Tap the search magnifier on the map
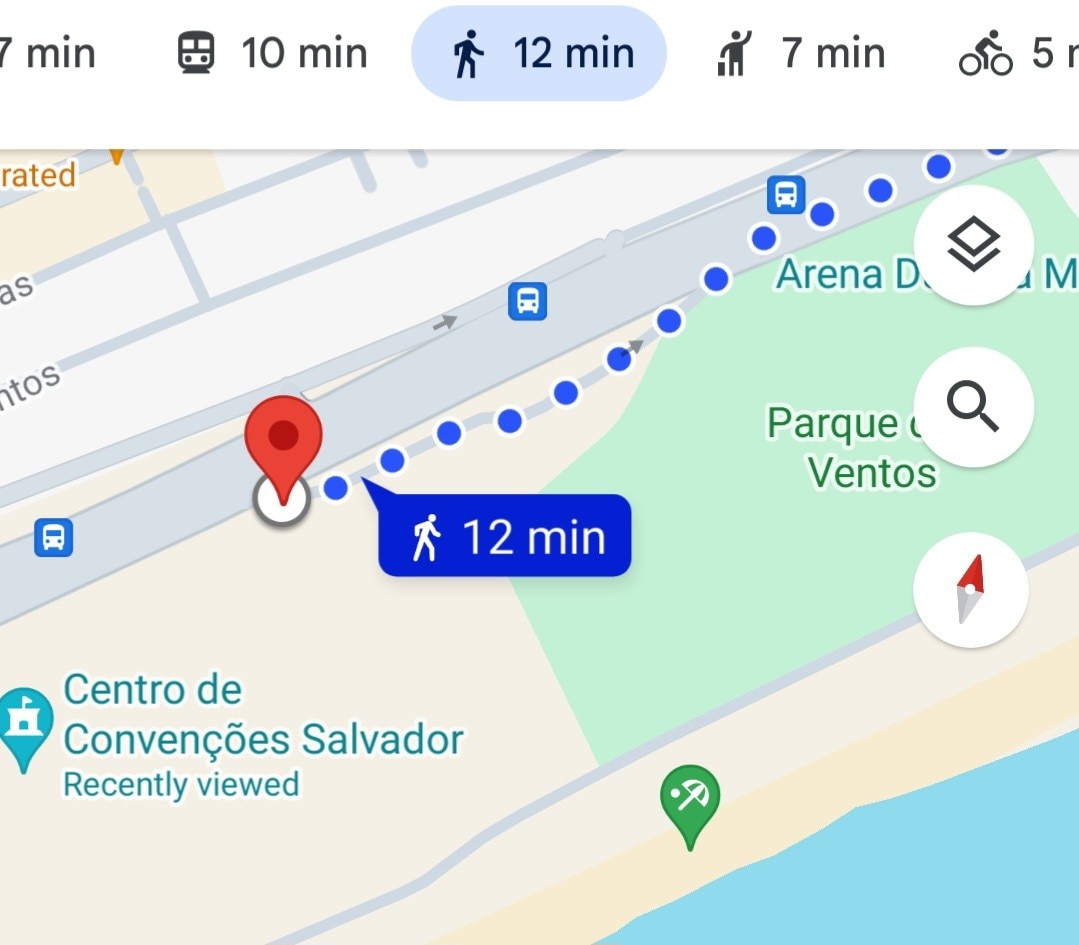 (973, 407)
